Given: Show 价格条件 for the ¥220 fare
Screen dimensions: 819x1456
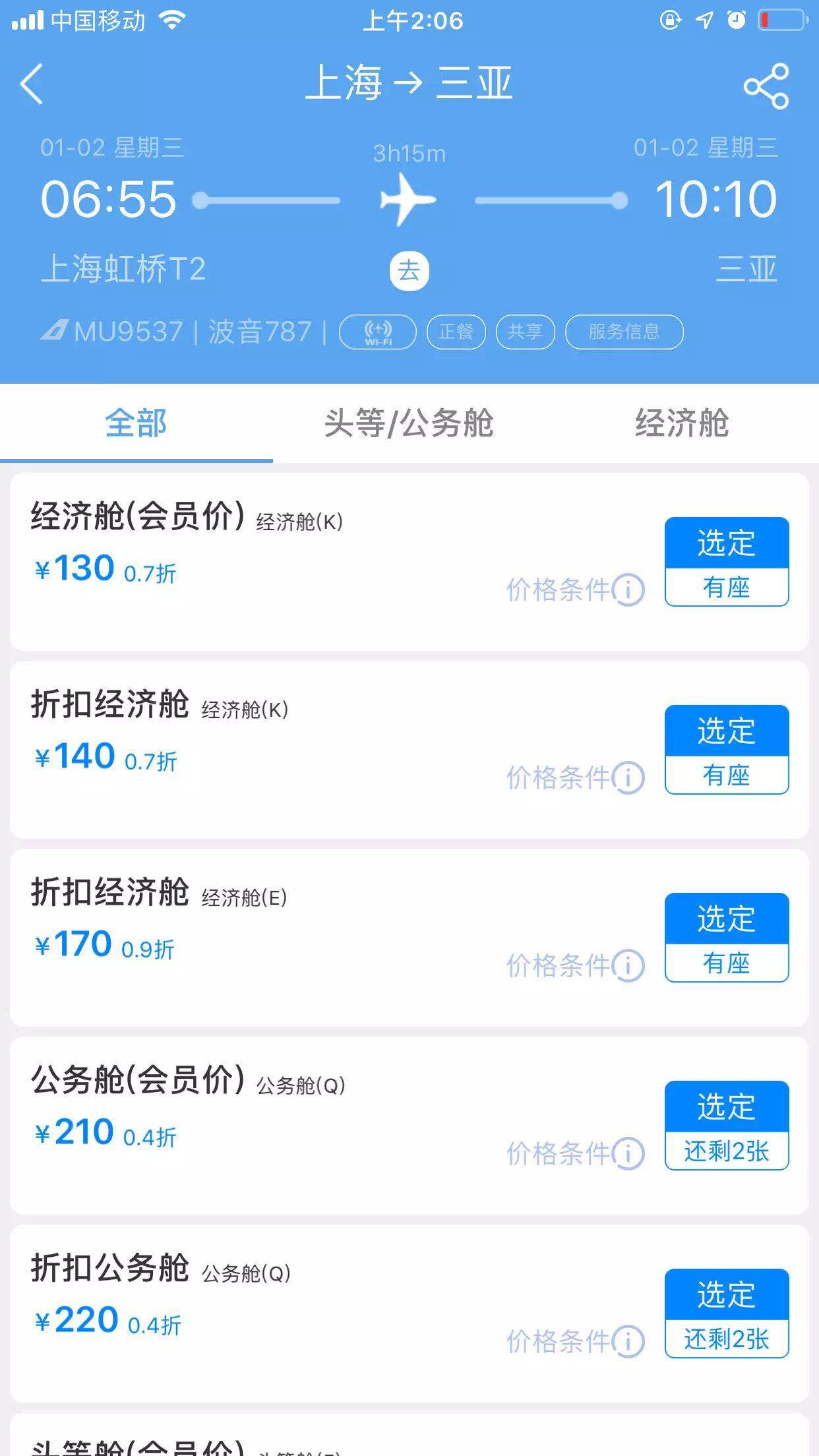Looking at the screenshot, I should click(x=574, y=1341).
